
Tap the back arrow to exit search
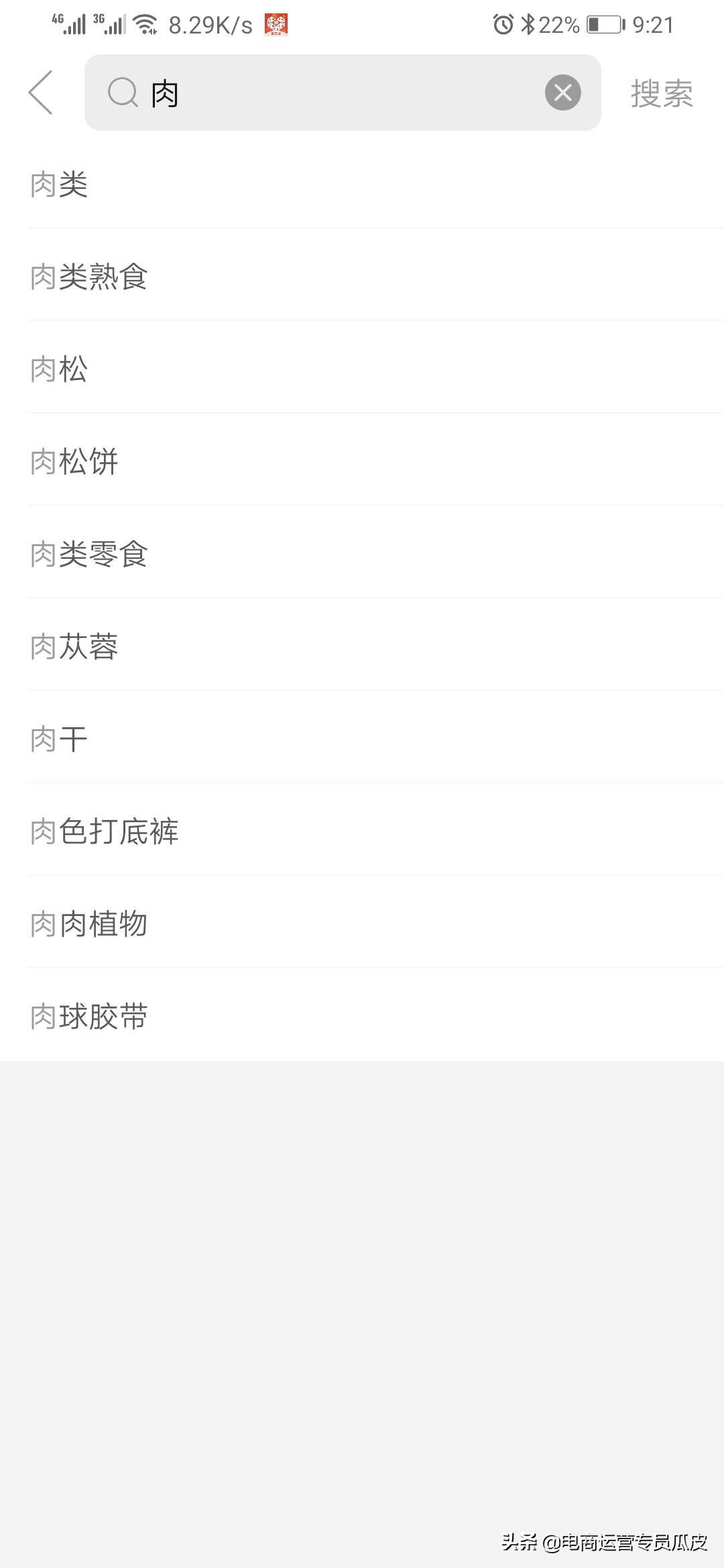click(42, 92)
